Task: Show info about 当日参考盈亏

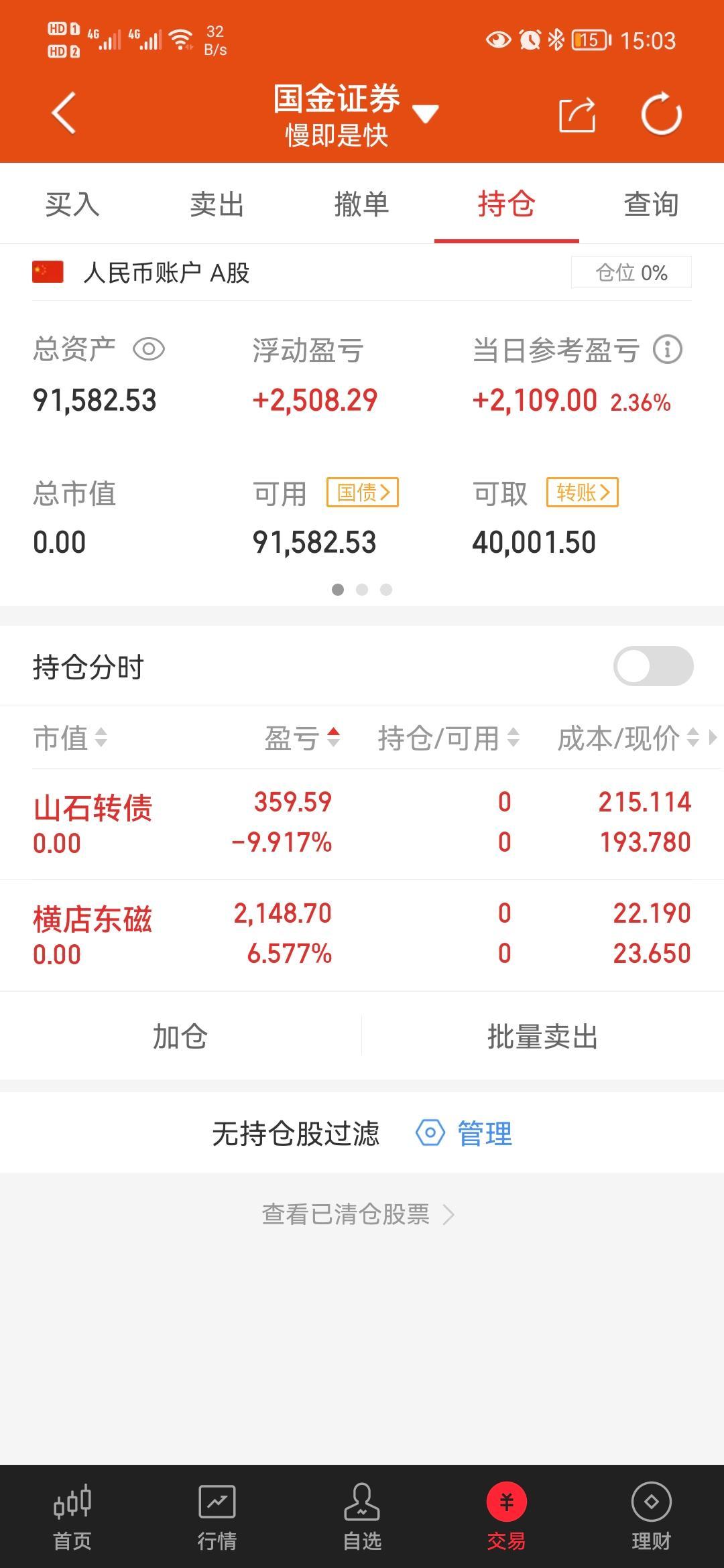Action: pos(668,349)
